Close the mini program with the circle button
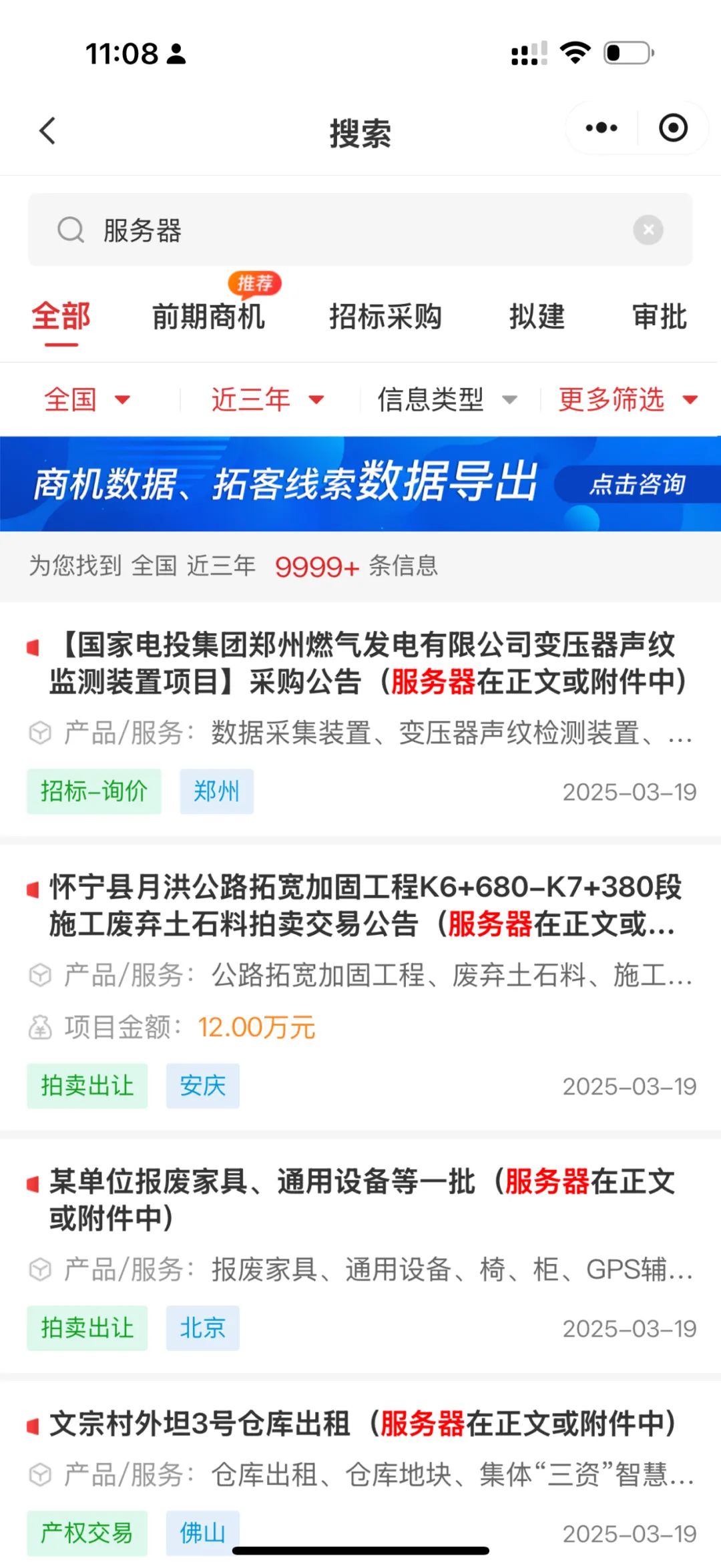721x1568 pixels. tap(673, 128)
